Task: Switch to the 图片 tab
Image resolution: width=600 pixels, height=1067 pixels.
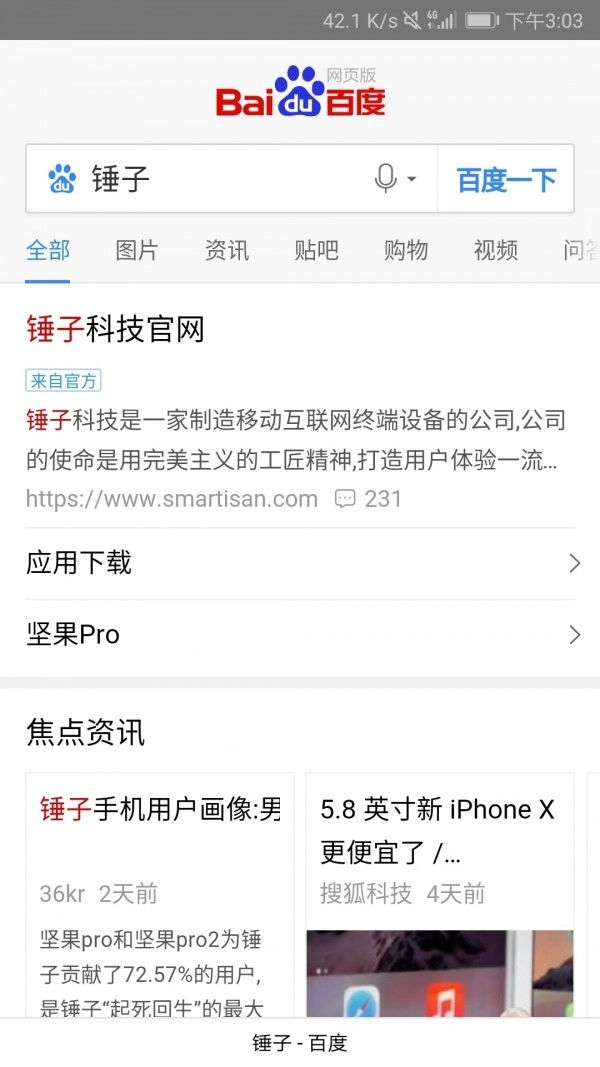Action: point(136,250)
